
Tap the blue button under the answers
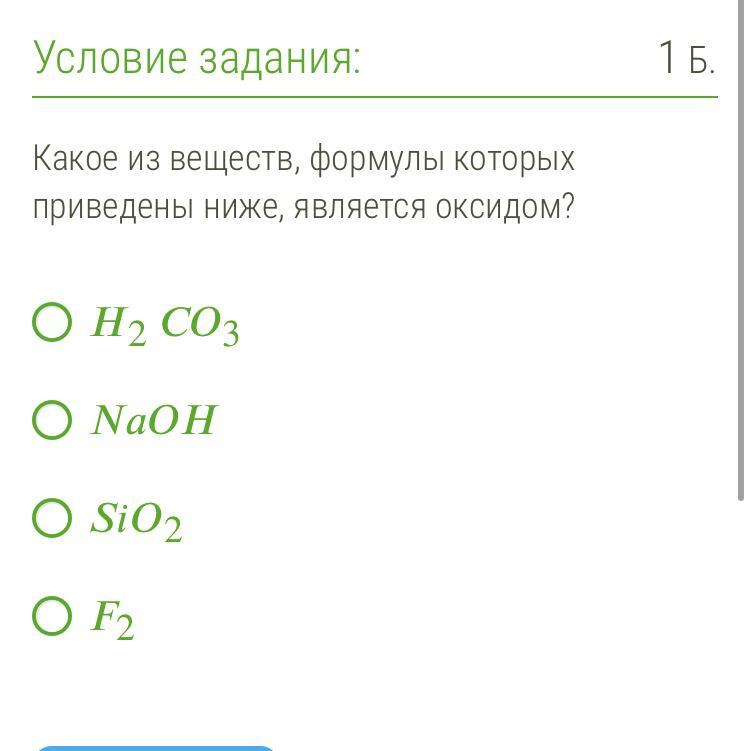155,747
